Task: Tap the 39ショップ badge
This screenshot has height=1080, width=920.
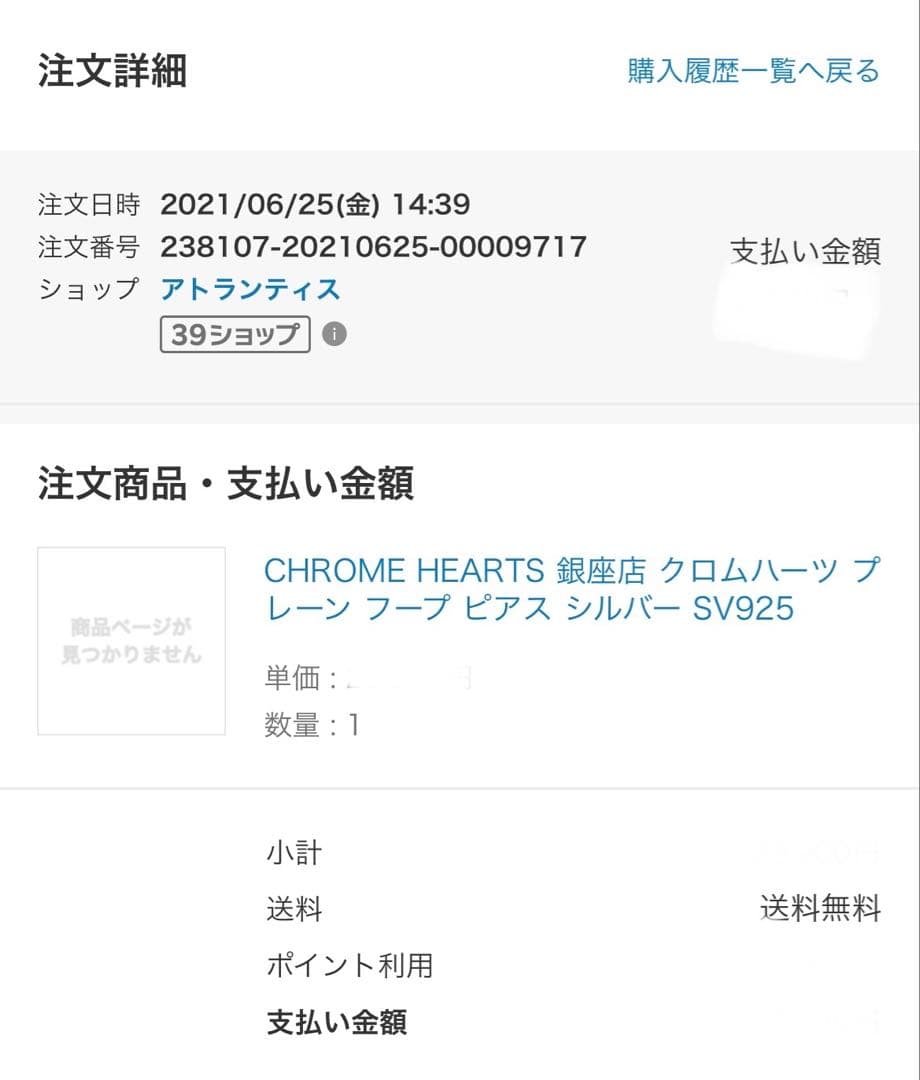Action: [x=235, y=334]
